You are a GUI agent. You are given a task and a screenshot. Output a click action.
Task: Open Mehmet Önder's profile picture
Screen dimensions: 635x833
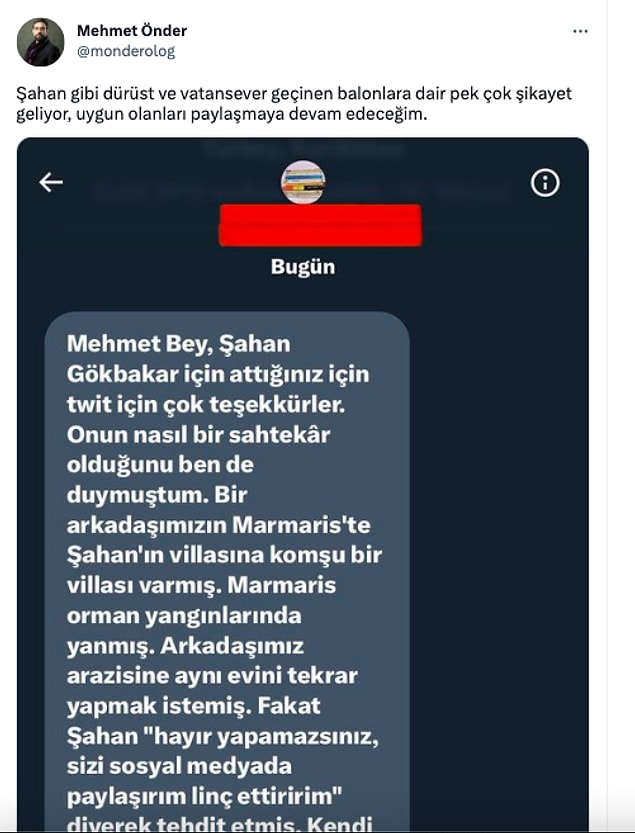(41, 41)
